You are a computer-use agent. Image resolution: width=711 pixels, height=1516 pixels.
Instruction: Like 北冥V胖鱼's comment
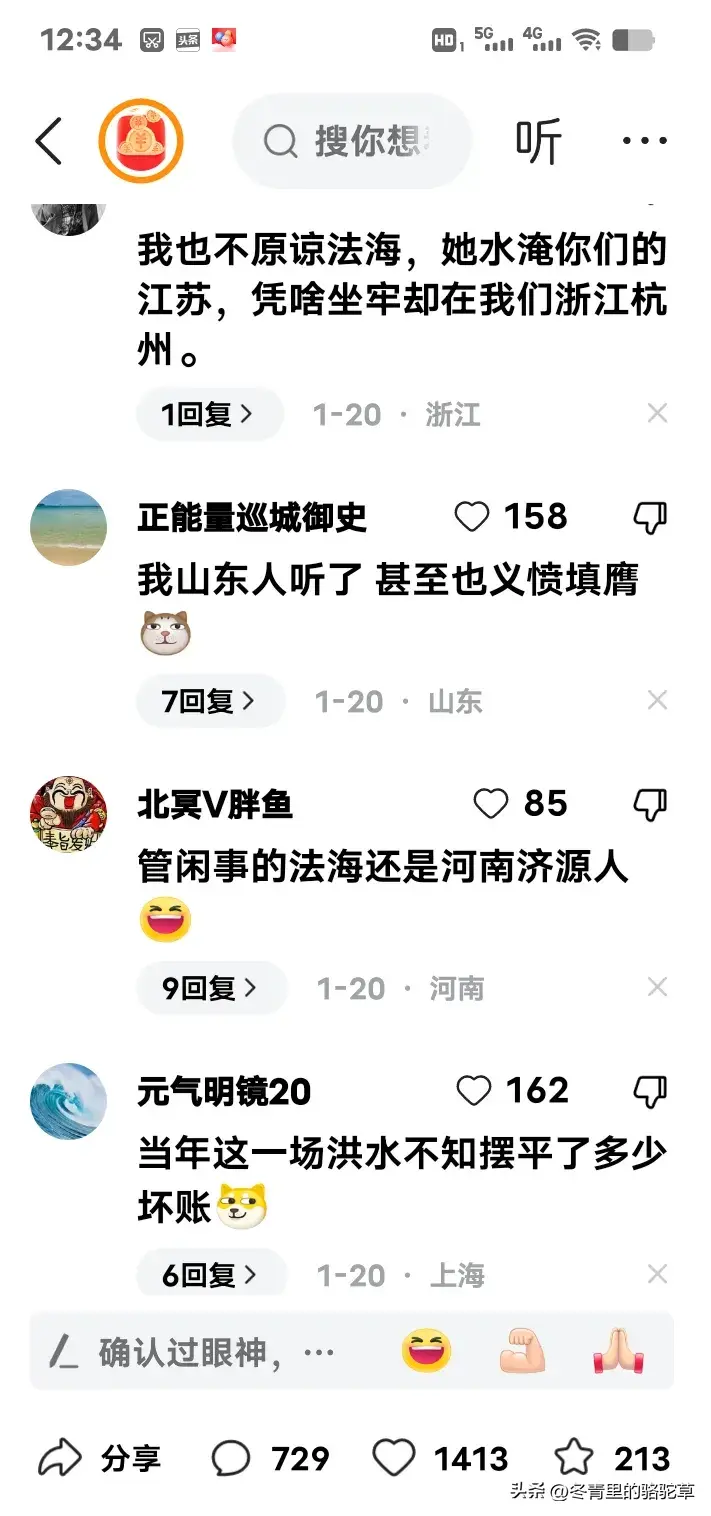pyautogui.click(x=490, y=804)
